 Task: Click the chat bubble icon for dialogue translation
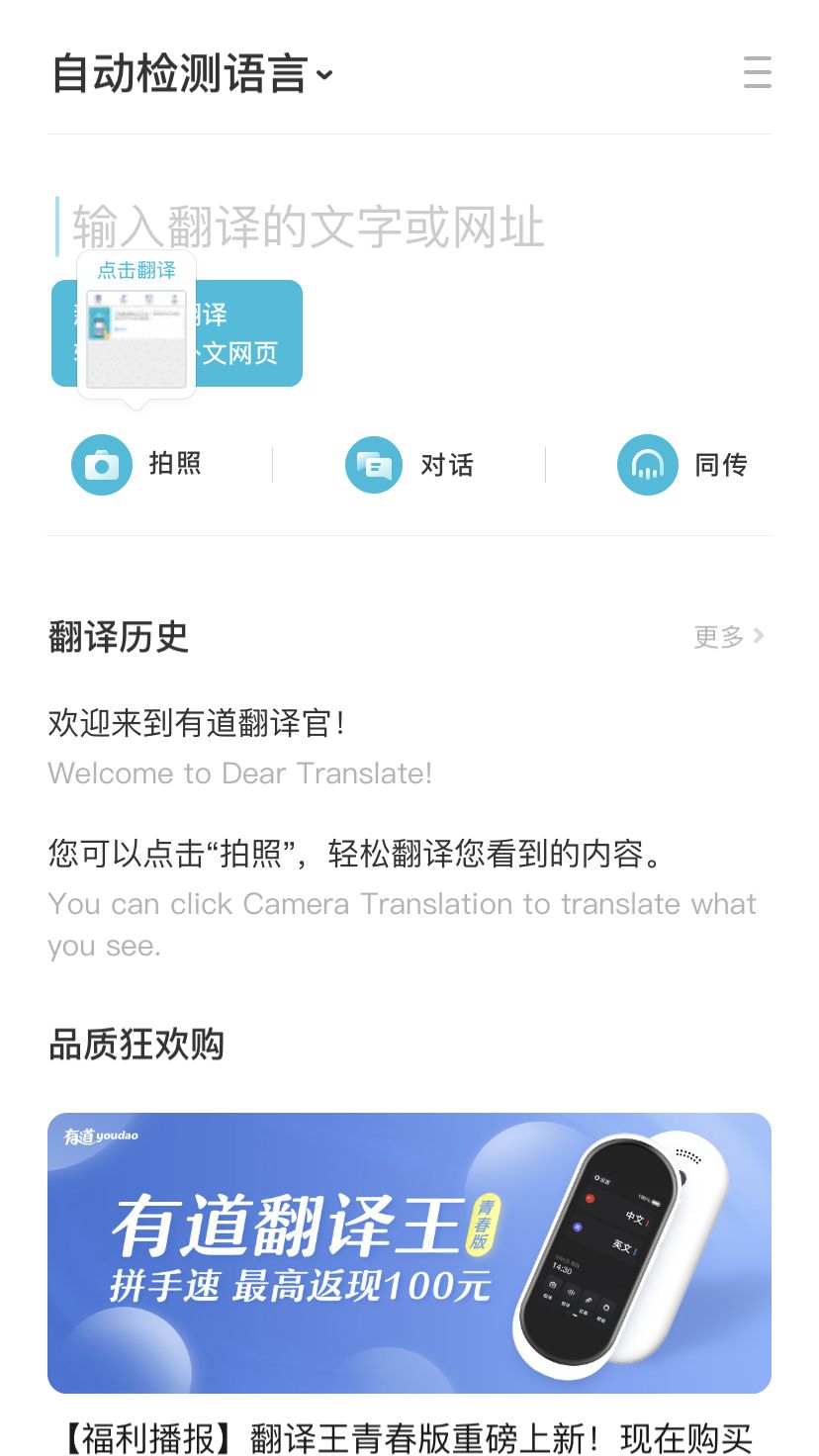coord(373,465)
